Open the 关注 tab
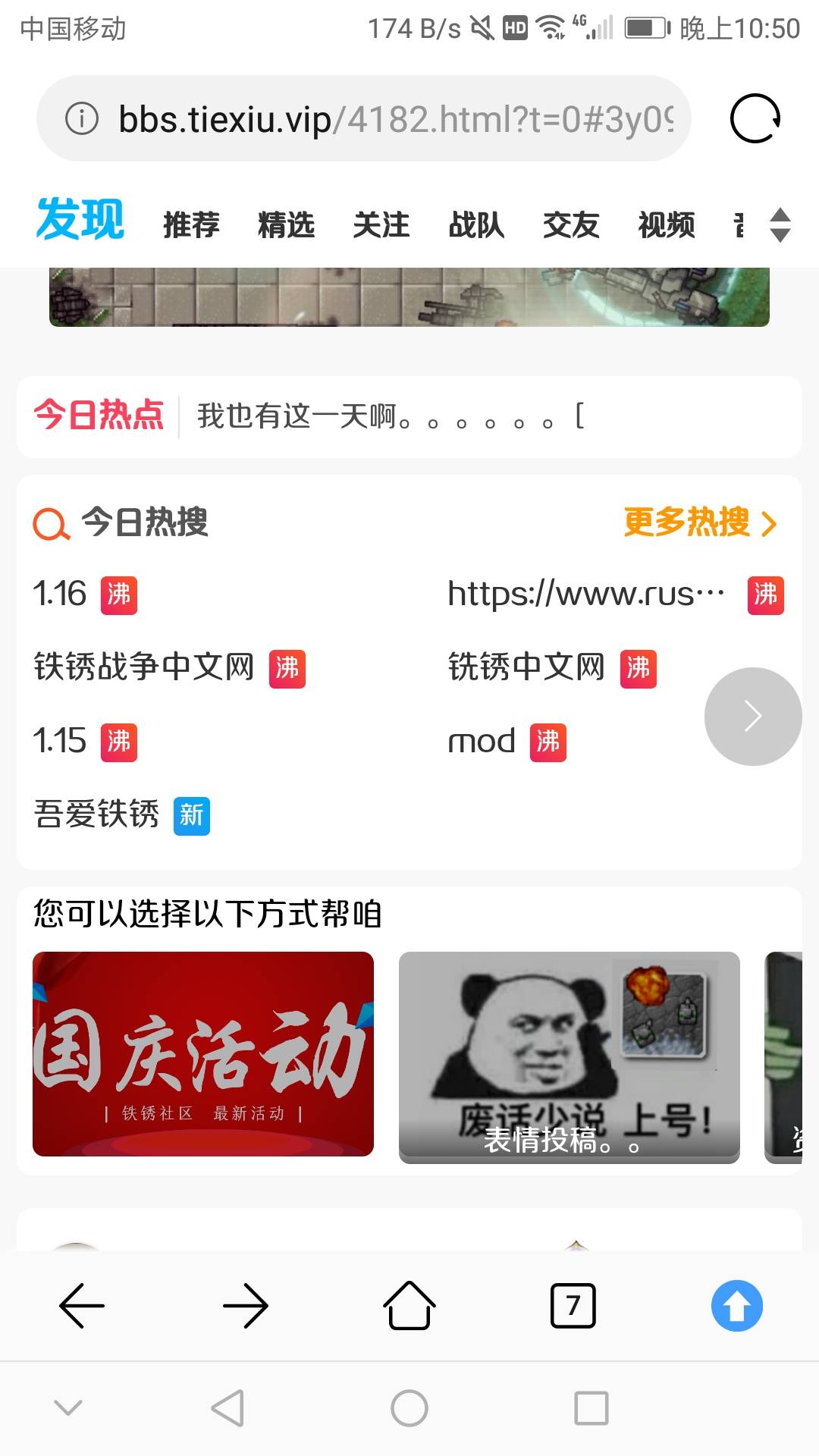Screen dimensions: 819x1456 click(x=381, y=225)
